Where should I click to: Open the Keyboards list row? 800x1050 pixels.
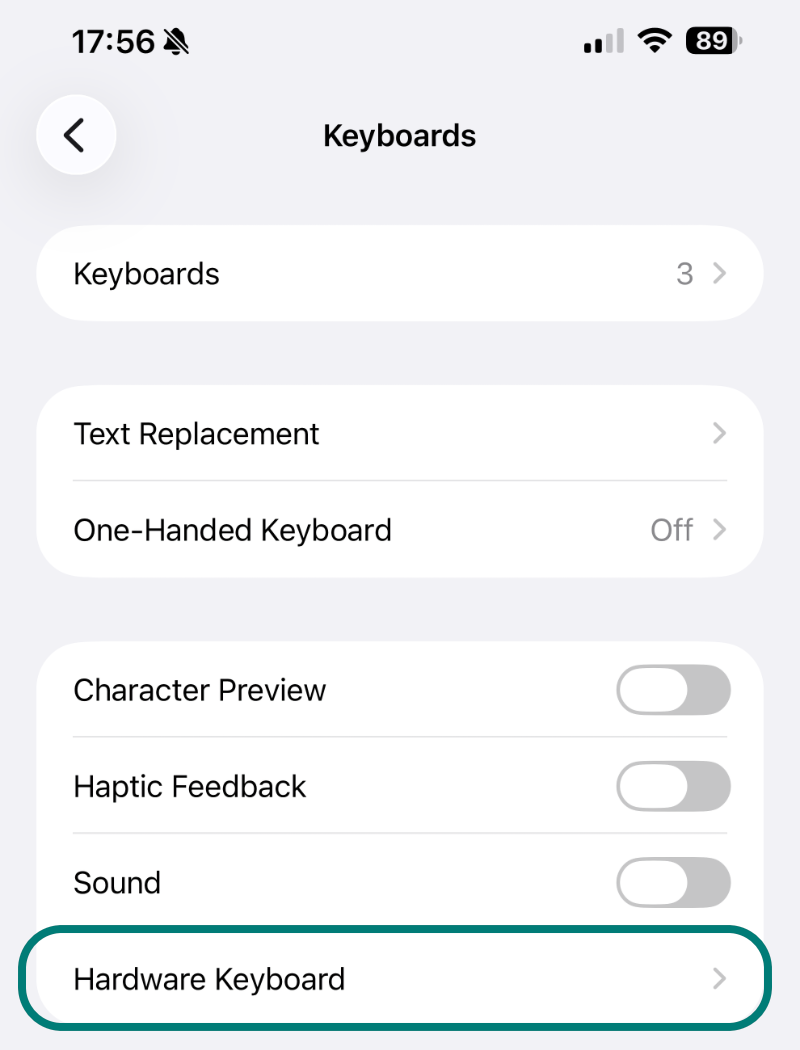[x=400, y=274]
